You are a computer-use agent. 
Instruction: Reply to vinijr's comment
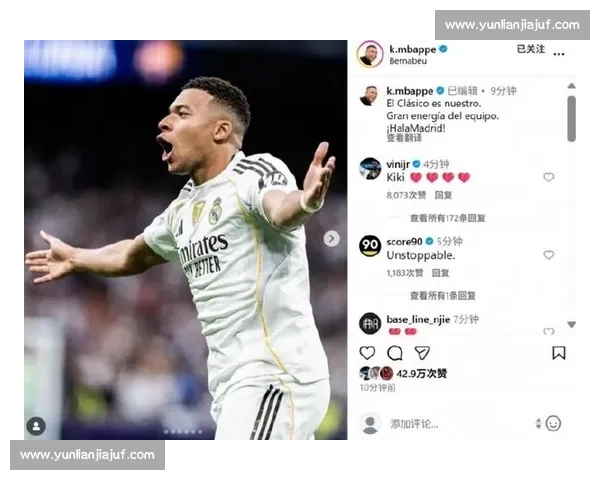point(443,195)
